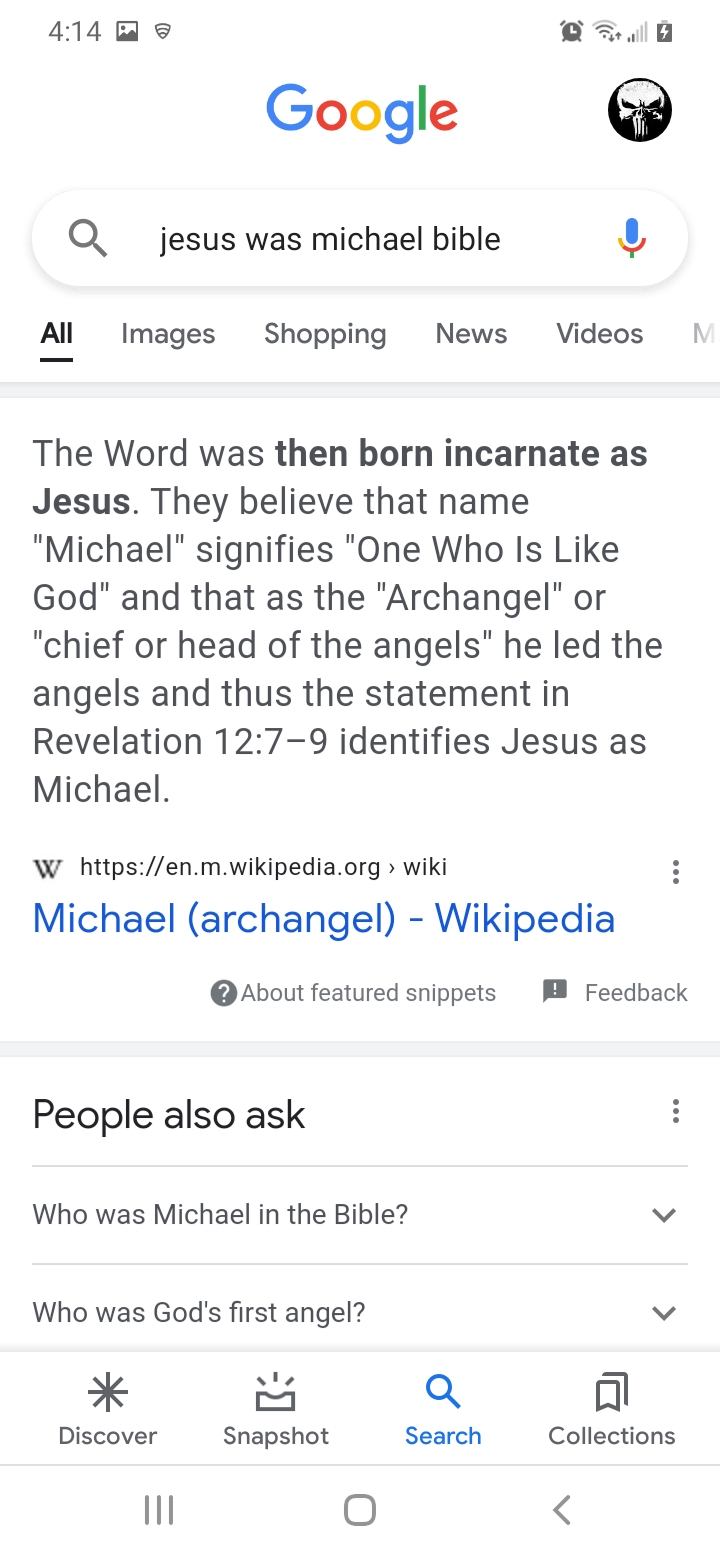Viewport: 720px width, 1560px height.
Task: Start a voice search with the microphone
Action: pos(631,240)
